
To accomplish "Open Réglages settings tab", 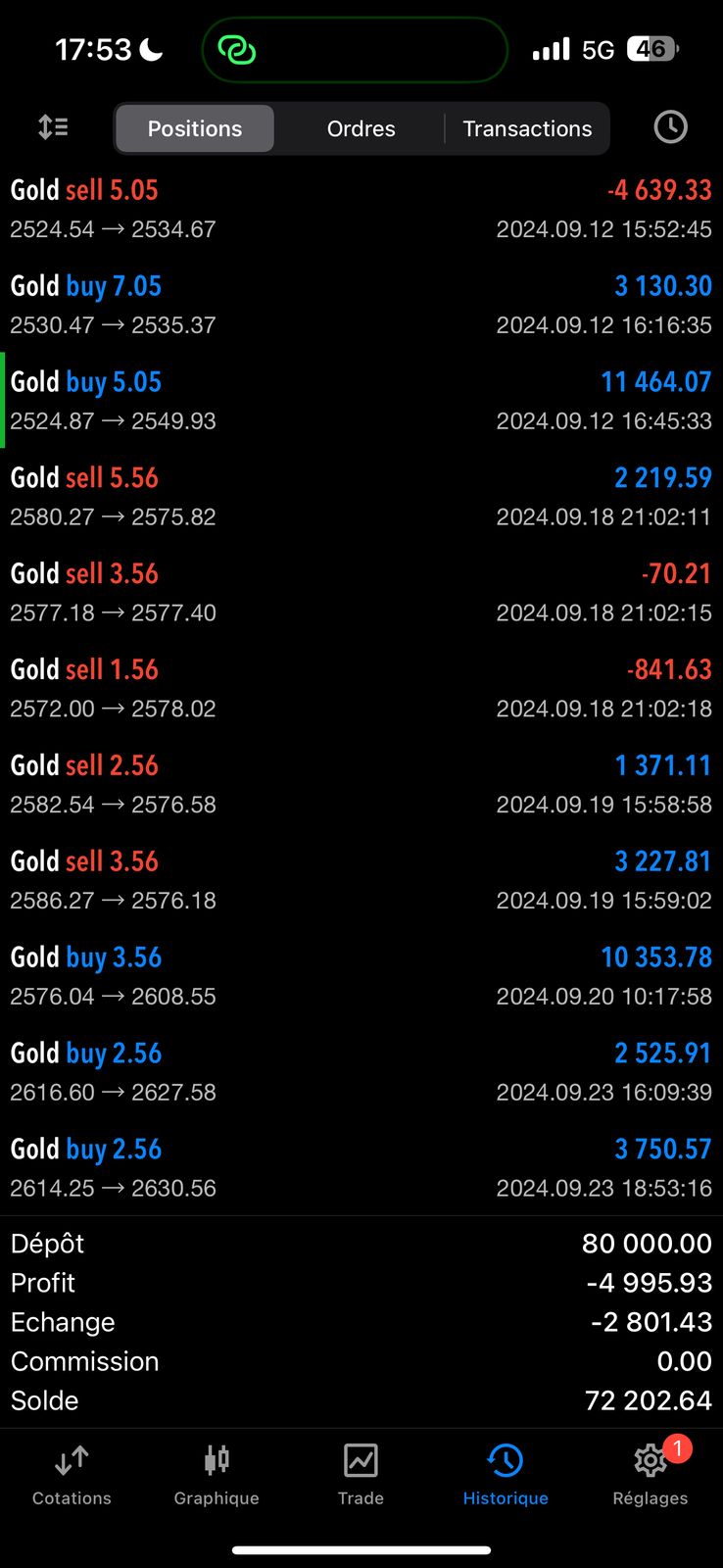I will (x=650, y=1475).
